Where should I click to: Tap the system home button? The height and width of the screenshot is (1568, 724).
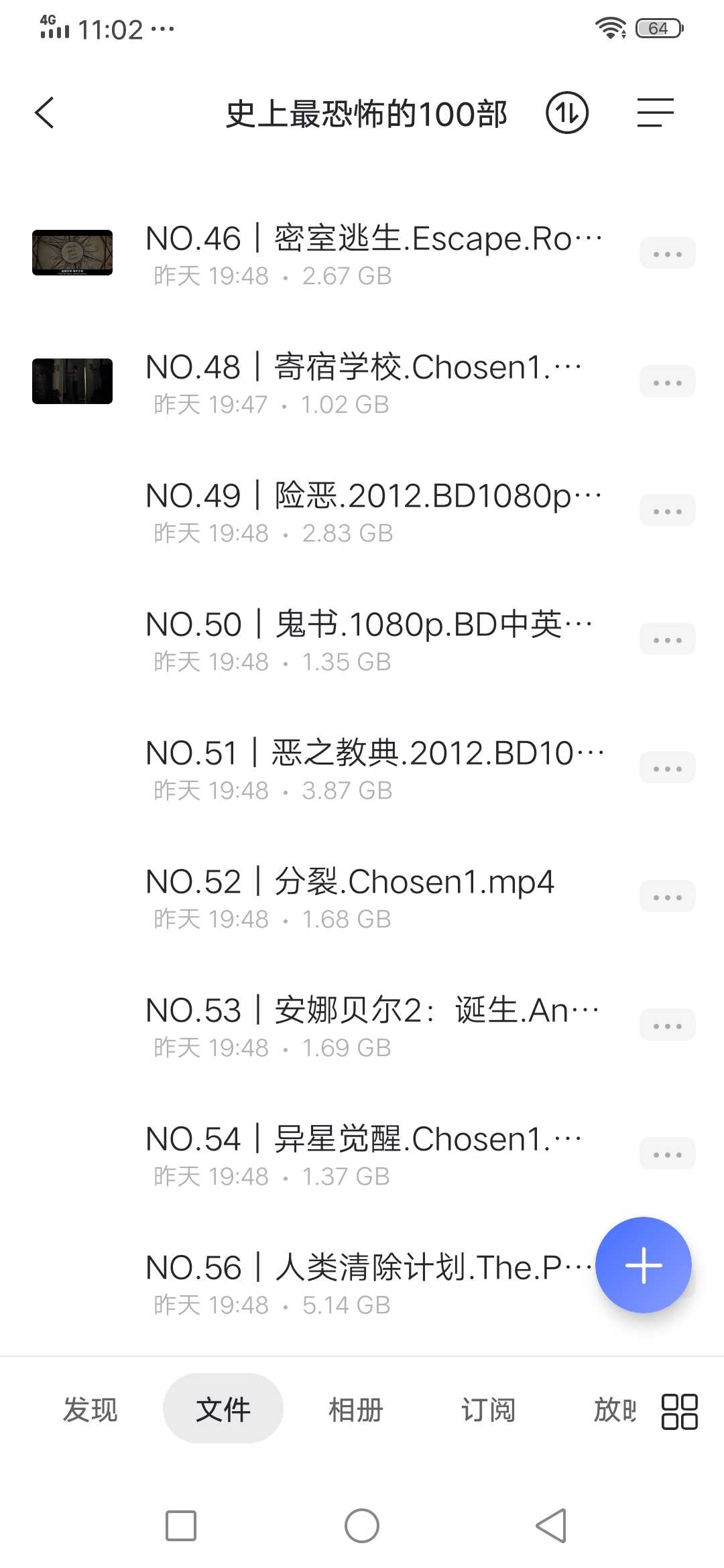pyautogui.click(x=362, y=1526)
